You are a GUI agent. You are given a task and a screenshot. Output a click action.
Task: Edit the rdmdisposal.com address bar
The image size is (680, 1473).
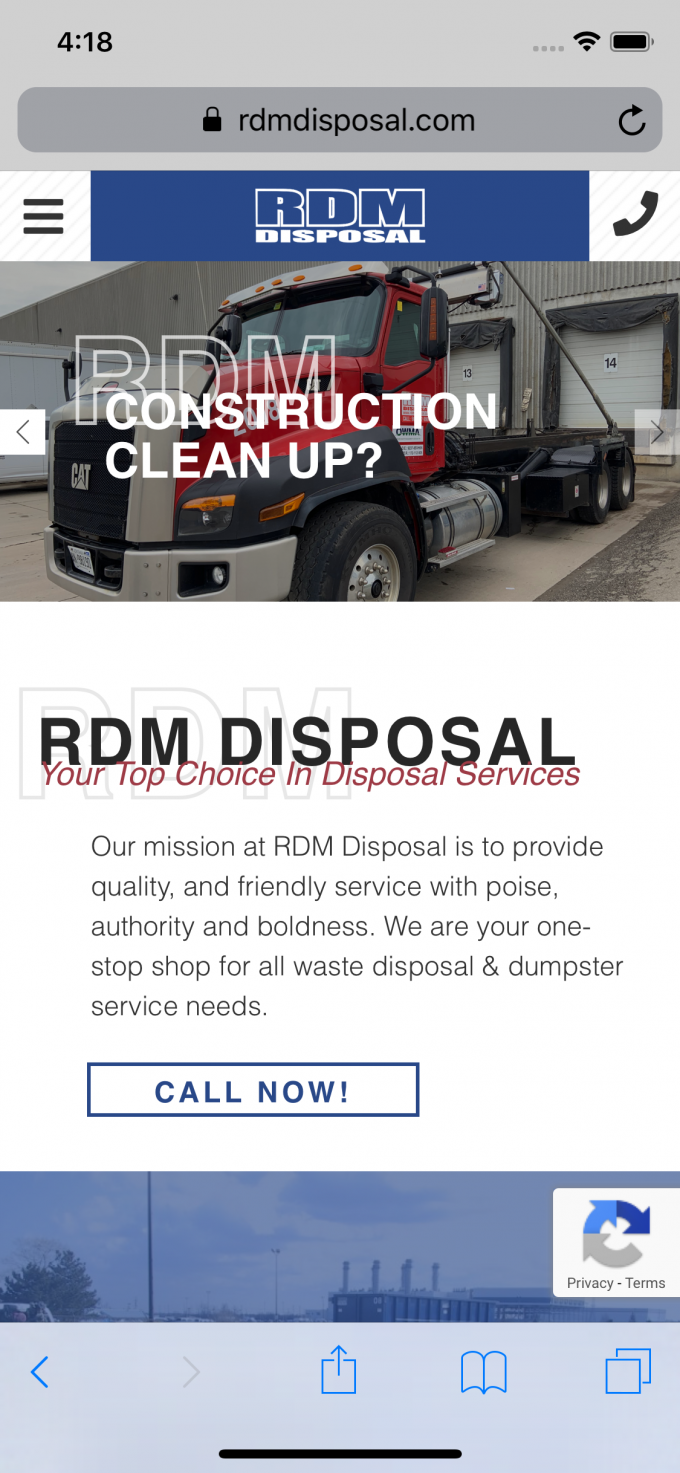[x=340, y=121]
